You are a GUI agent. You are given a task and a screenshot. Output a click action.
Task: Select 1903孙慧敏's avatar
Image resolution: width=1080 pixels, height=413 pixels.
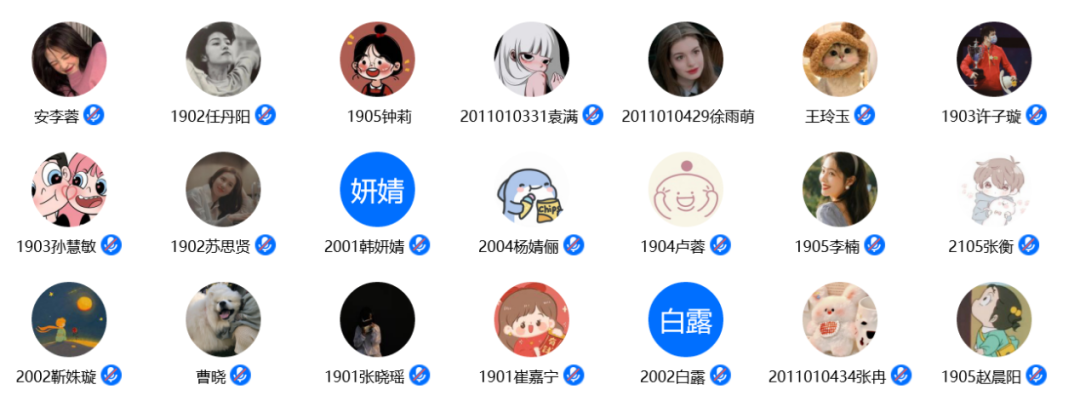[x=69, y=190]
